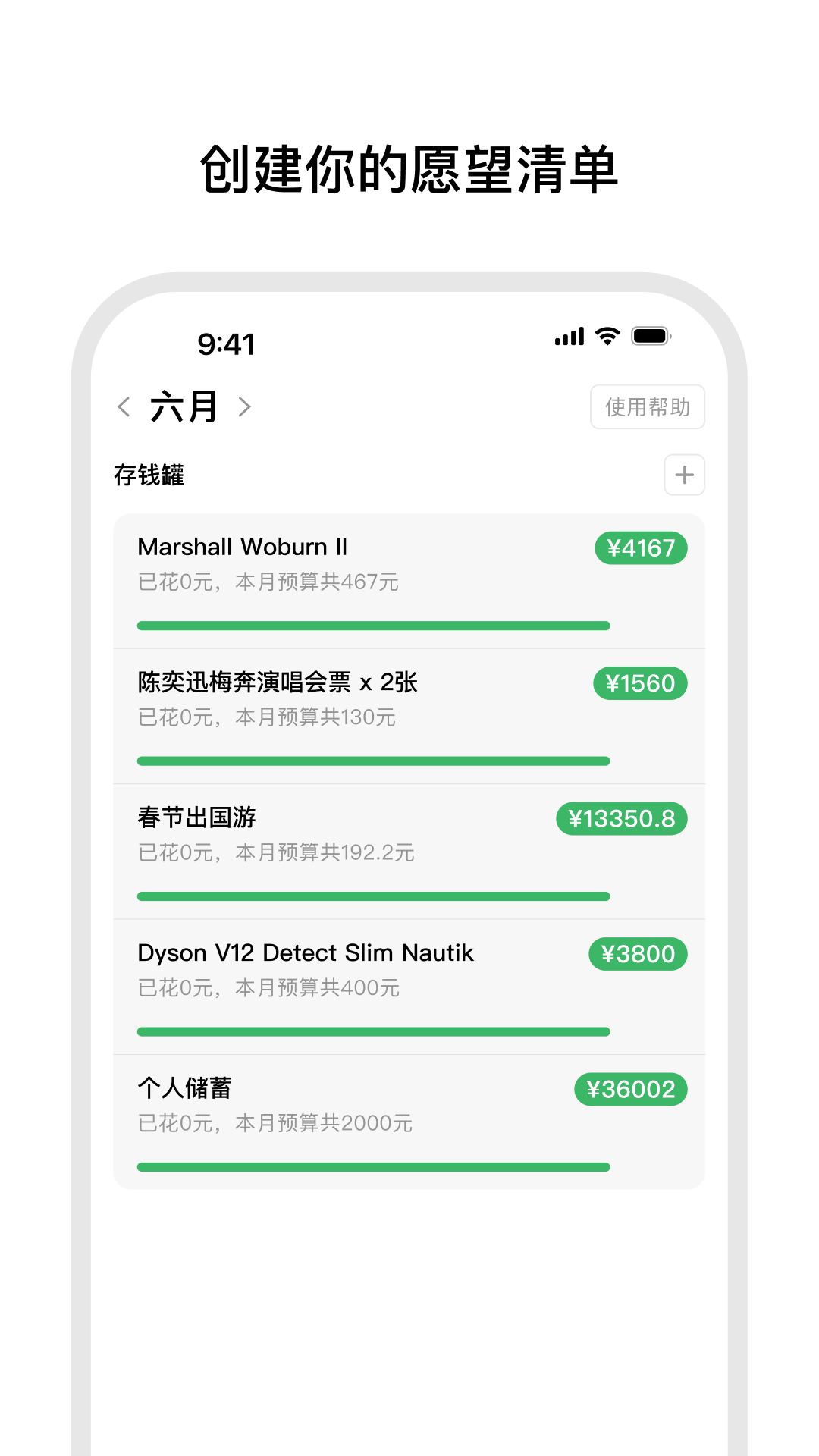Tap the ¥4167 badge for Marshall Woburn II
This screenshot has height=1456, width=819.
tap(641, 548)
